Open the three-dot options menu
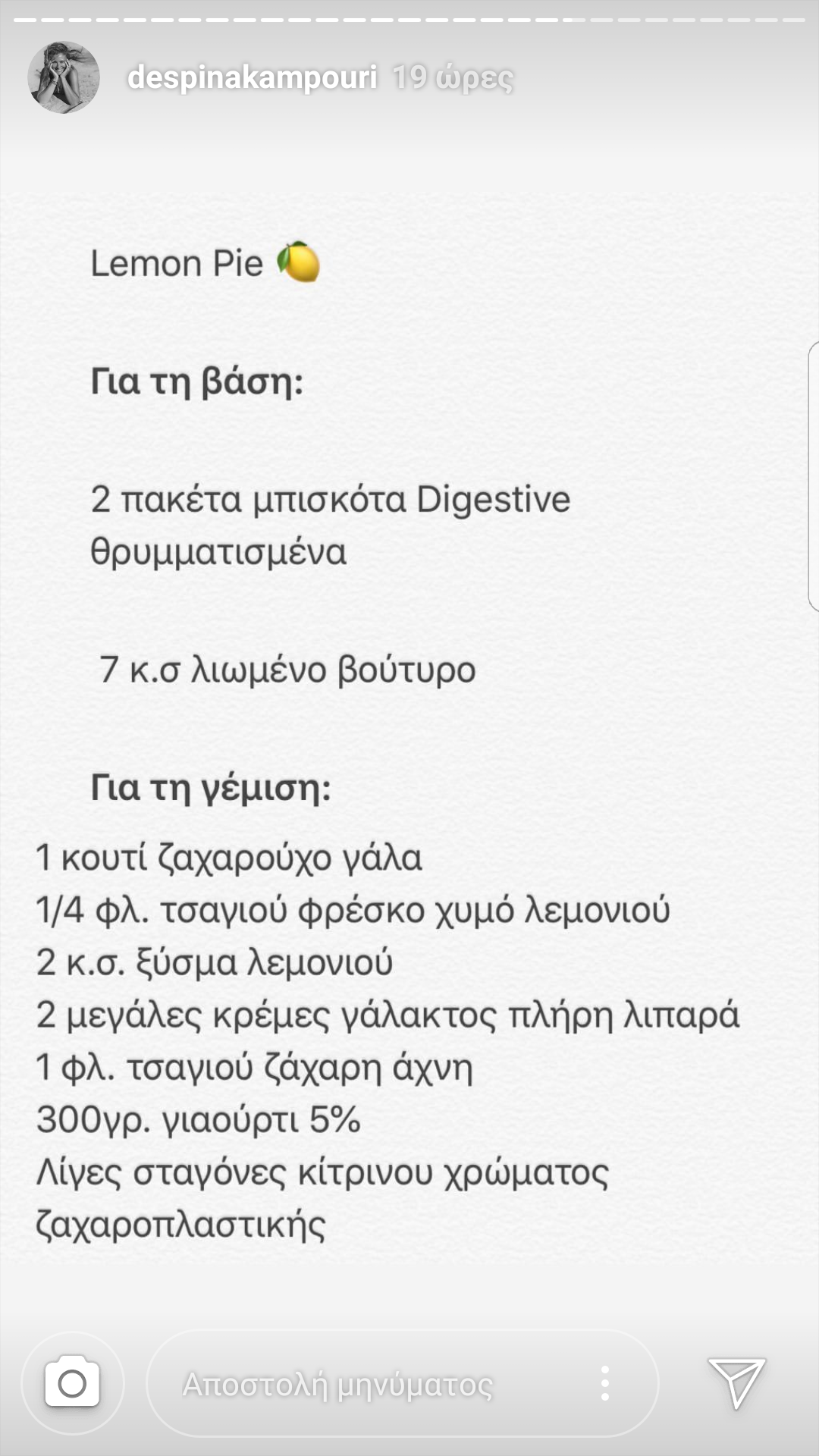The width and height of the screenshot is (819, 1456). (x=604, y=1384)
